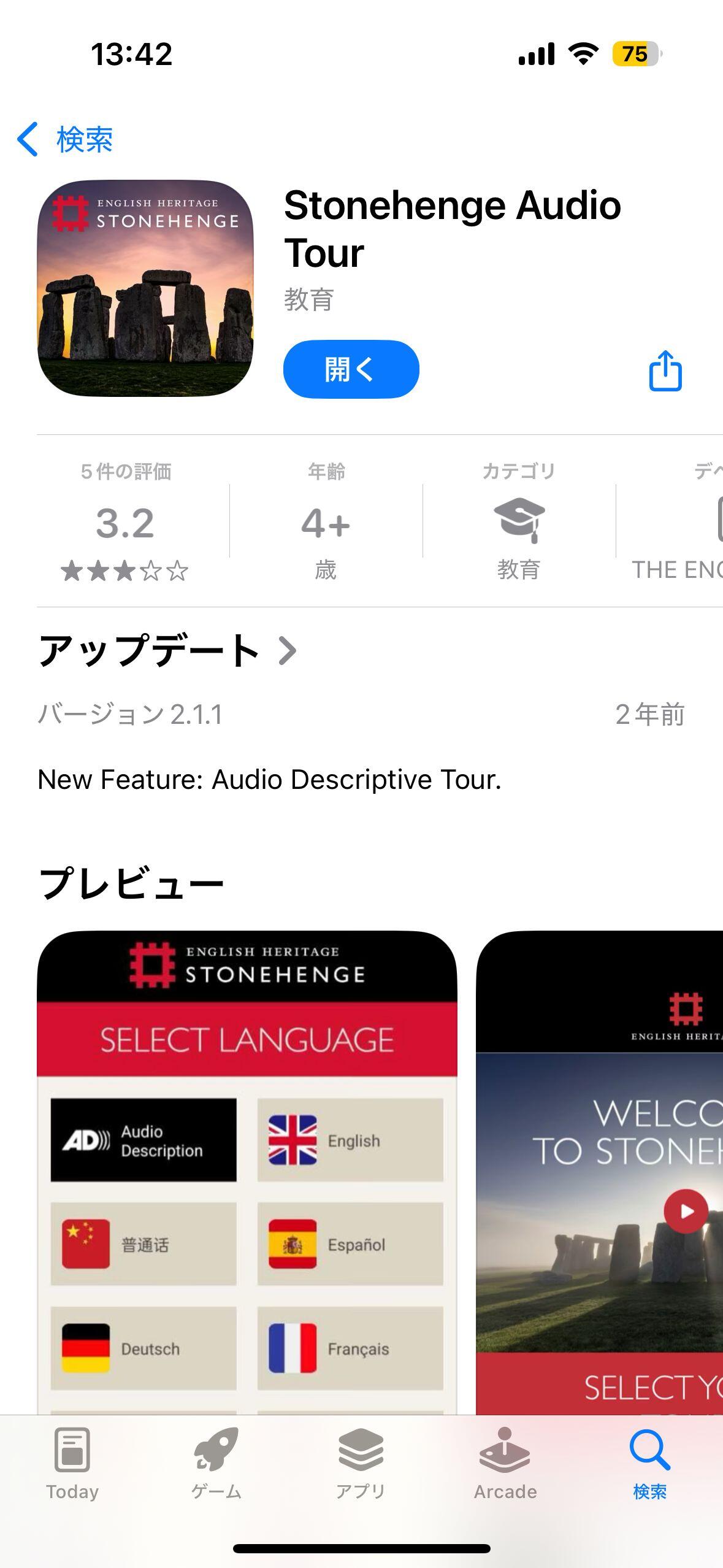The width and height of the screenshot is (723, 1568).
Task: Go back to 検索 results
Action: tap(65, 139)
